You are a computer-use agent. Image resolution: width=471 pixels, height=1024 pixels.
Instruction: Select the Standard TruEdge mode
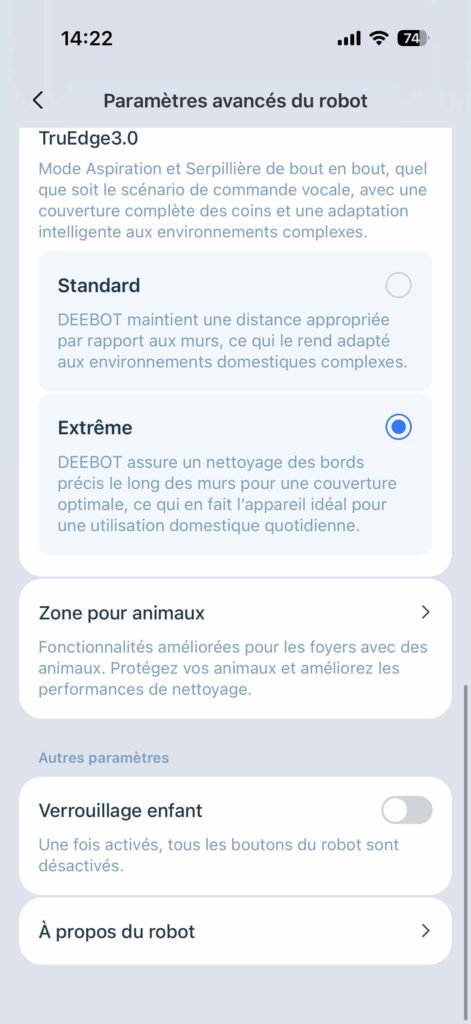[x=235, y=321]
